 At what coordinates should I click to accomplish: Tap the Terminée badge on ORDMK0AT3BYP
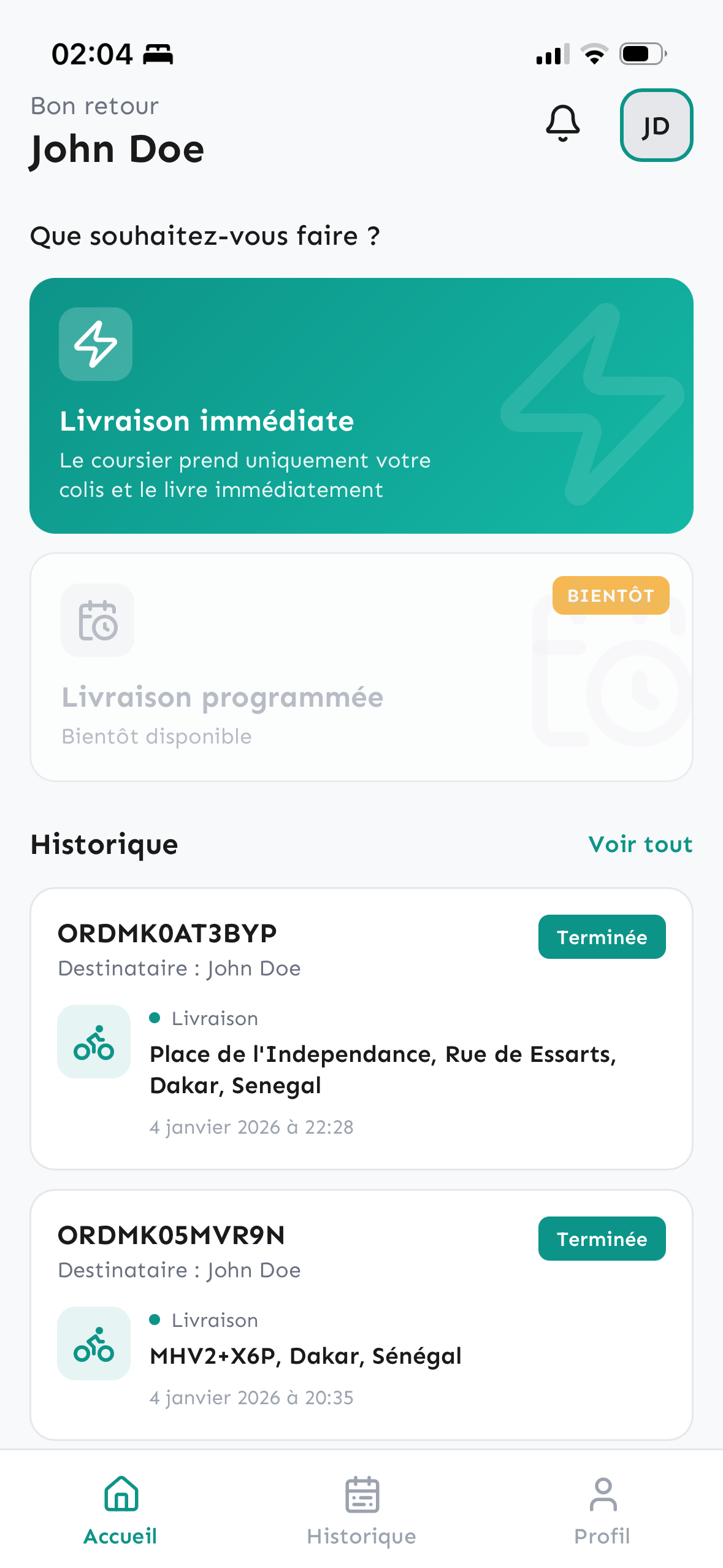(x=601, y=937)
